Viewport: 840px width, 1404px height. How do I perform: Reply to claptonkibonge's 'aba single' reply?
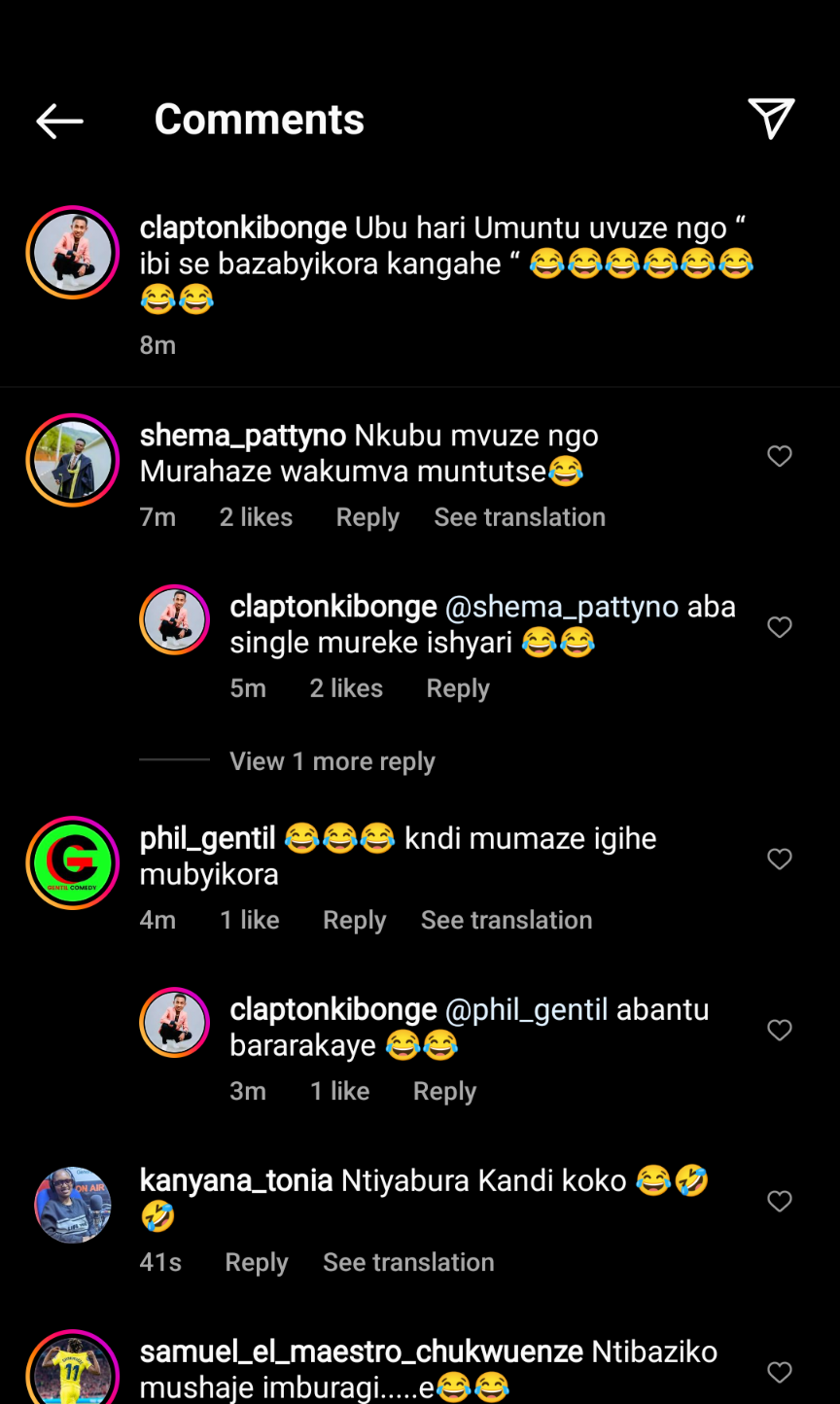pyautogui.click(x=458, y=688)
